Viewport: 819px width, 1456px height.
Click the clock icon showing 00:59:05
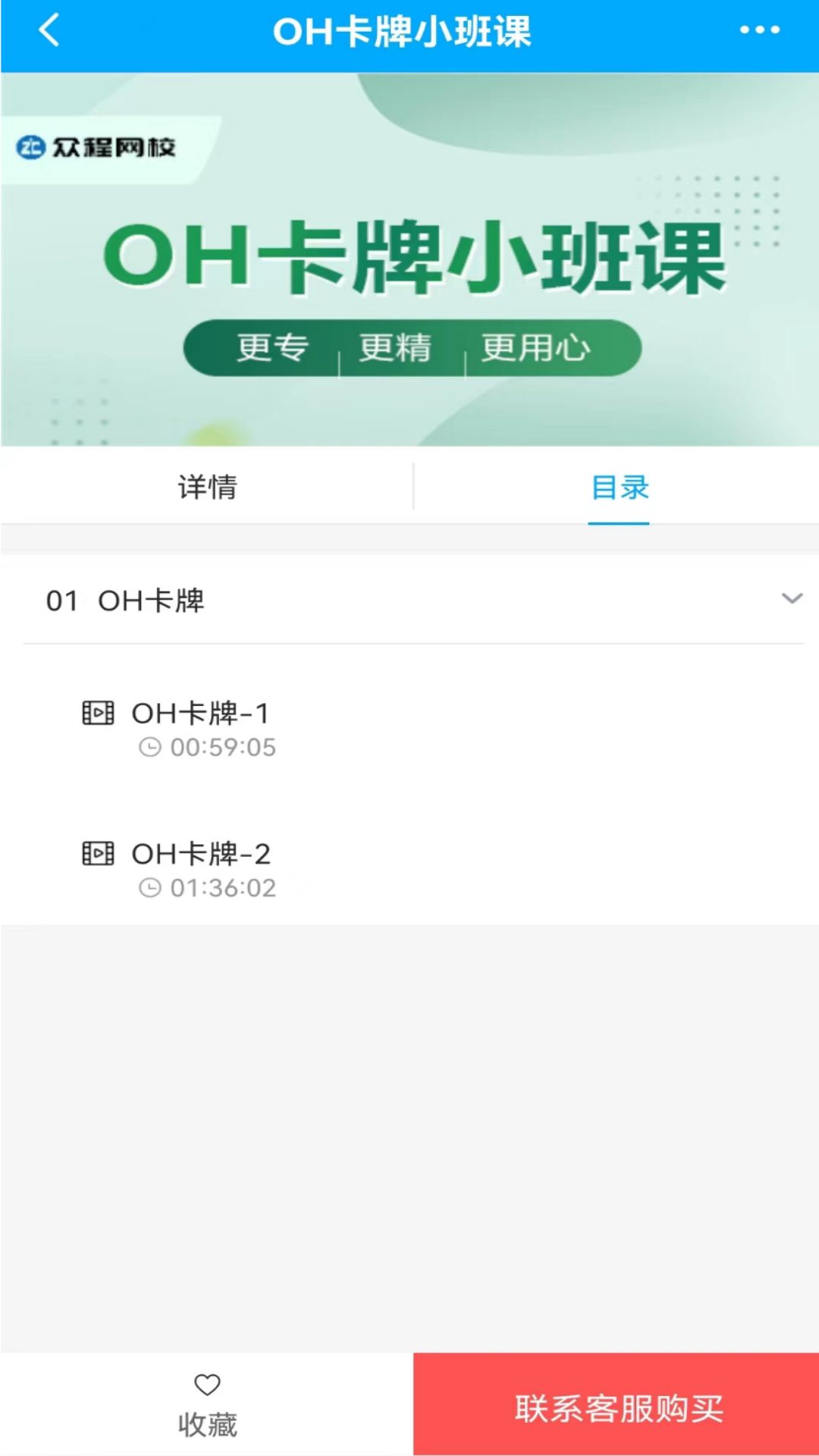pyautogui.click(x=152, y=748)
